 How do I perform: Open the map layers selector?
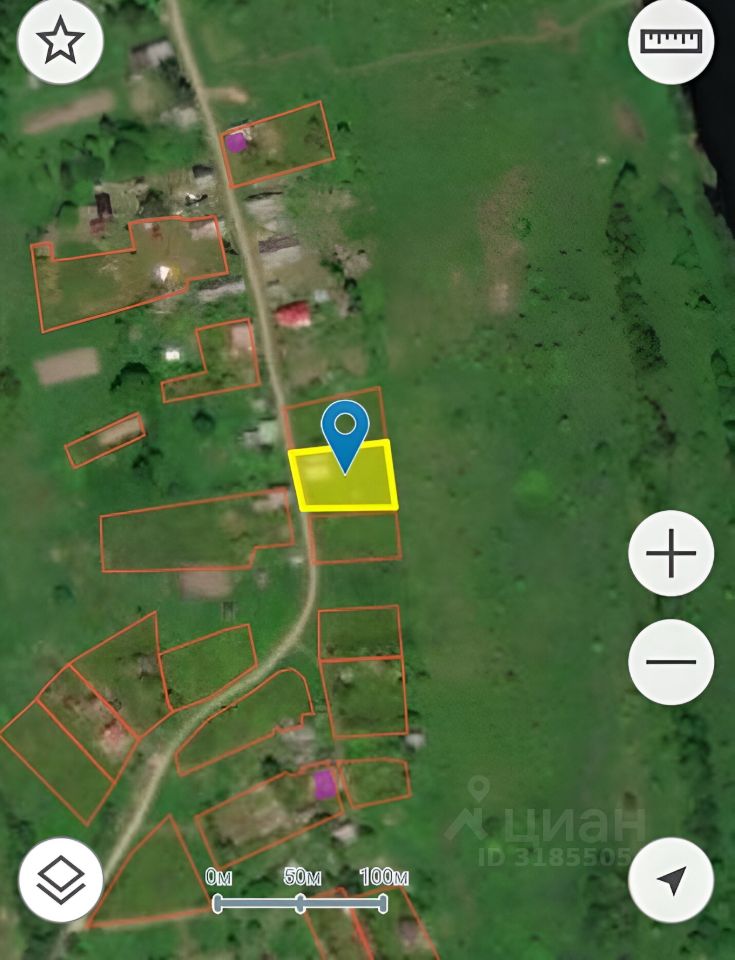click(x=60, y=879)
